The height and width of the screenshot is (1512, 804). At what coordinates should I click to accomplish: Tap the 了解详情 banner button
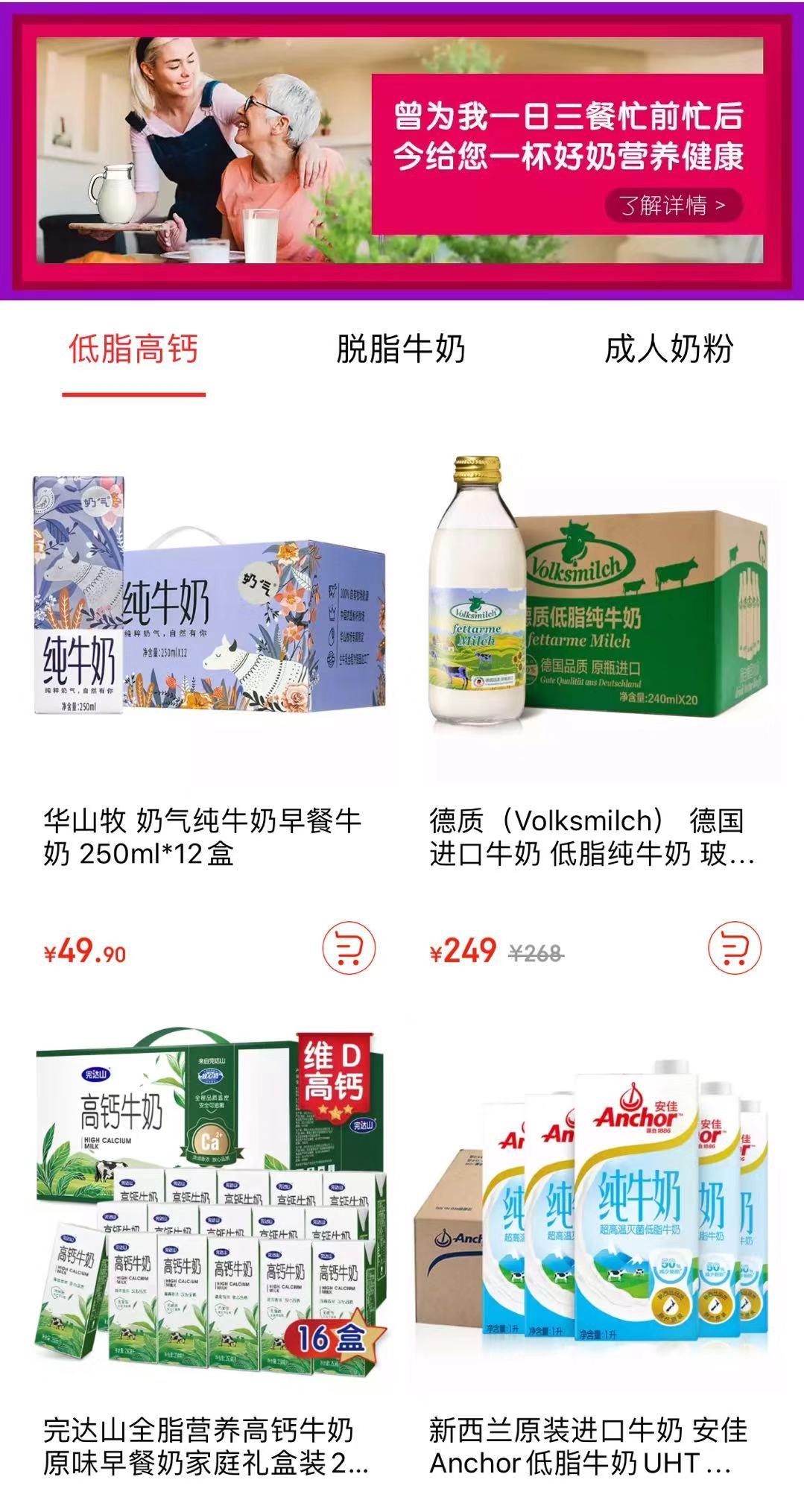tap(673, 205)
